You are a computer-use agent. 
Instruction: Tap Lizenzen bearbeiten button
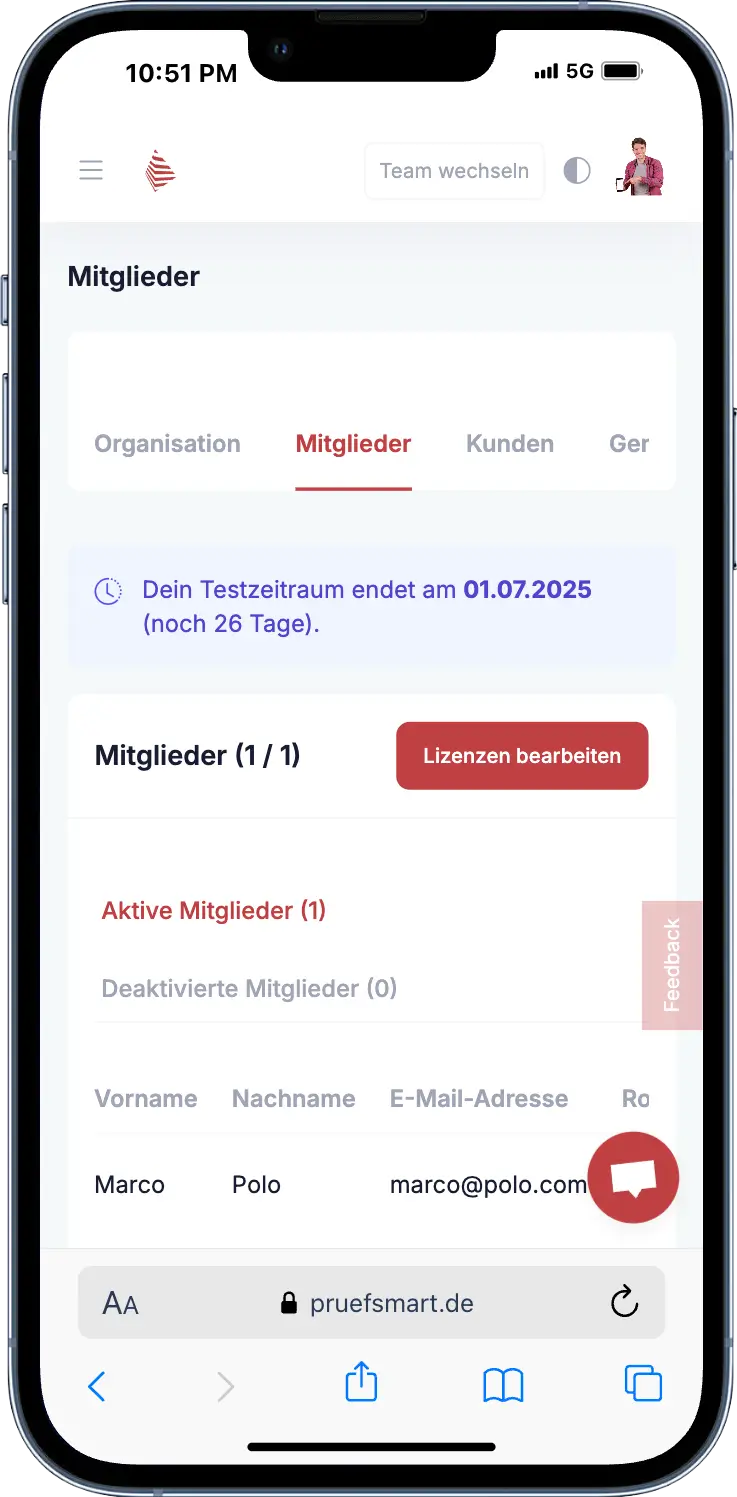(x=522, y=756)
